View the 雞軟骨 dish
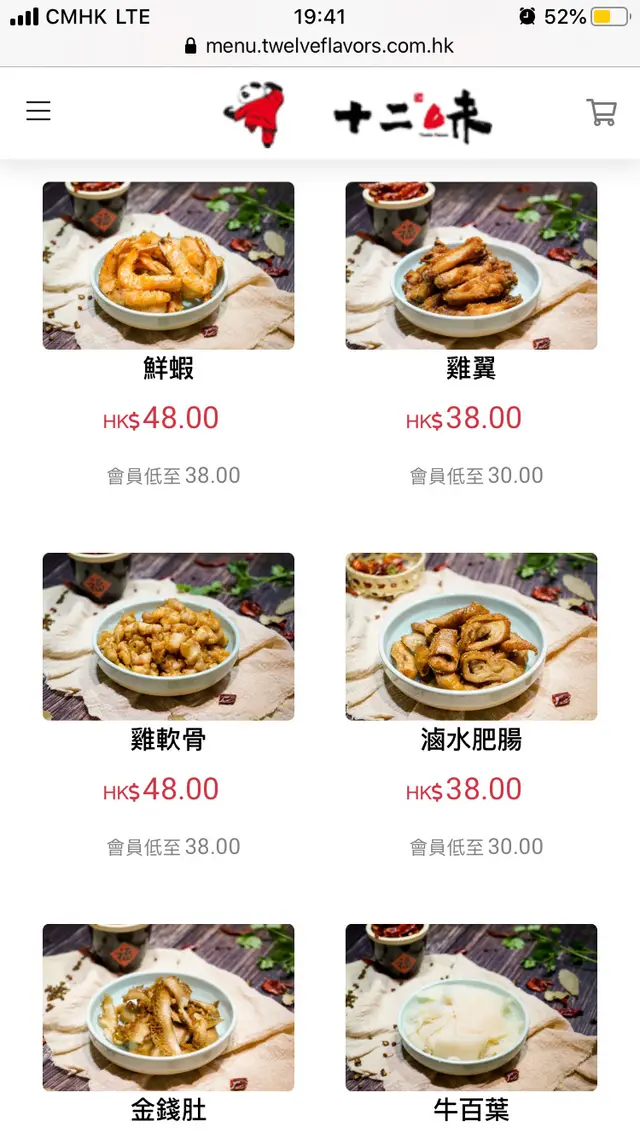Screen dimensions: 640x1138 pos(168,637)
